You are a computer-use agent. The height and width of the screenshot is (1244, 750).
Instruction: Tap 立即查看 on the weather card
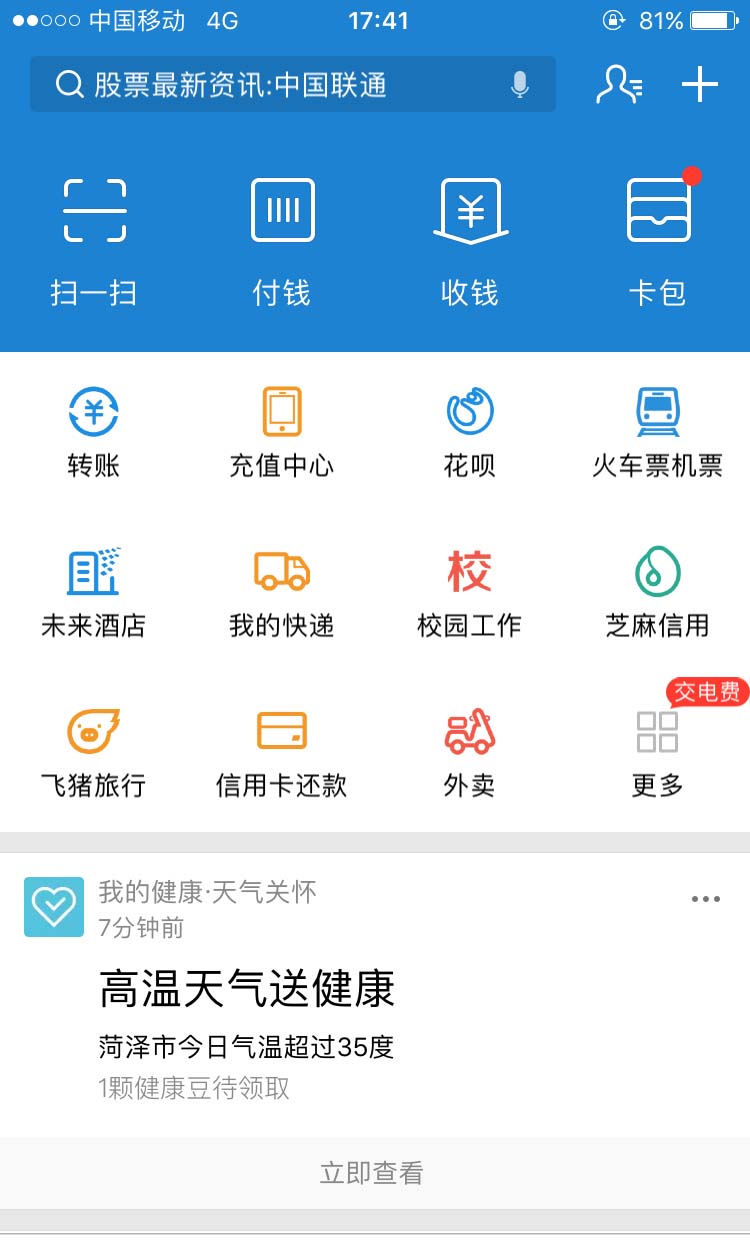point(372,1173)
